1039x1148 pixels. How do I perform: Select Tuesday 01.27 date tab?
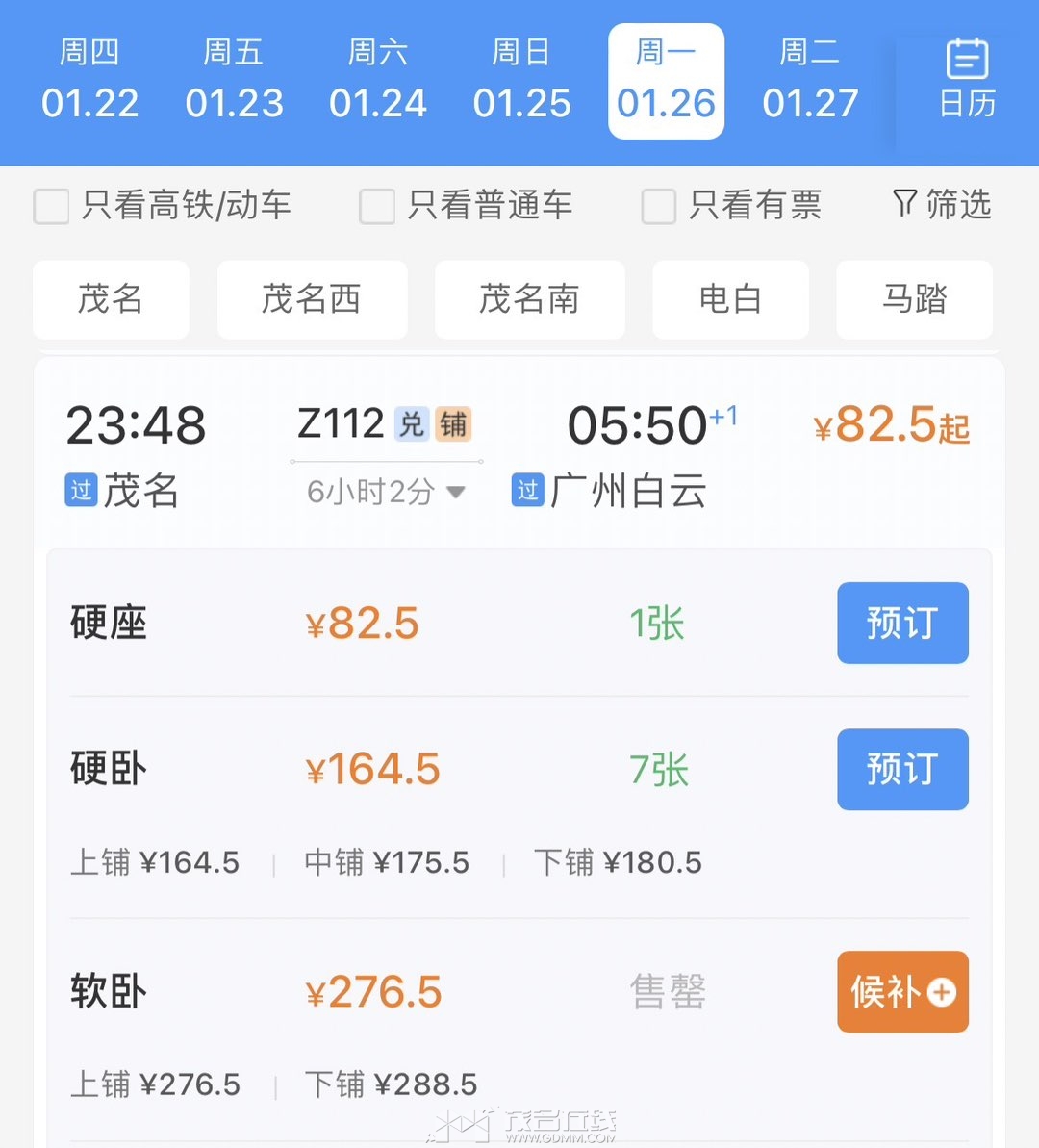pos(810,80)
